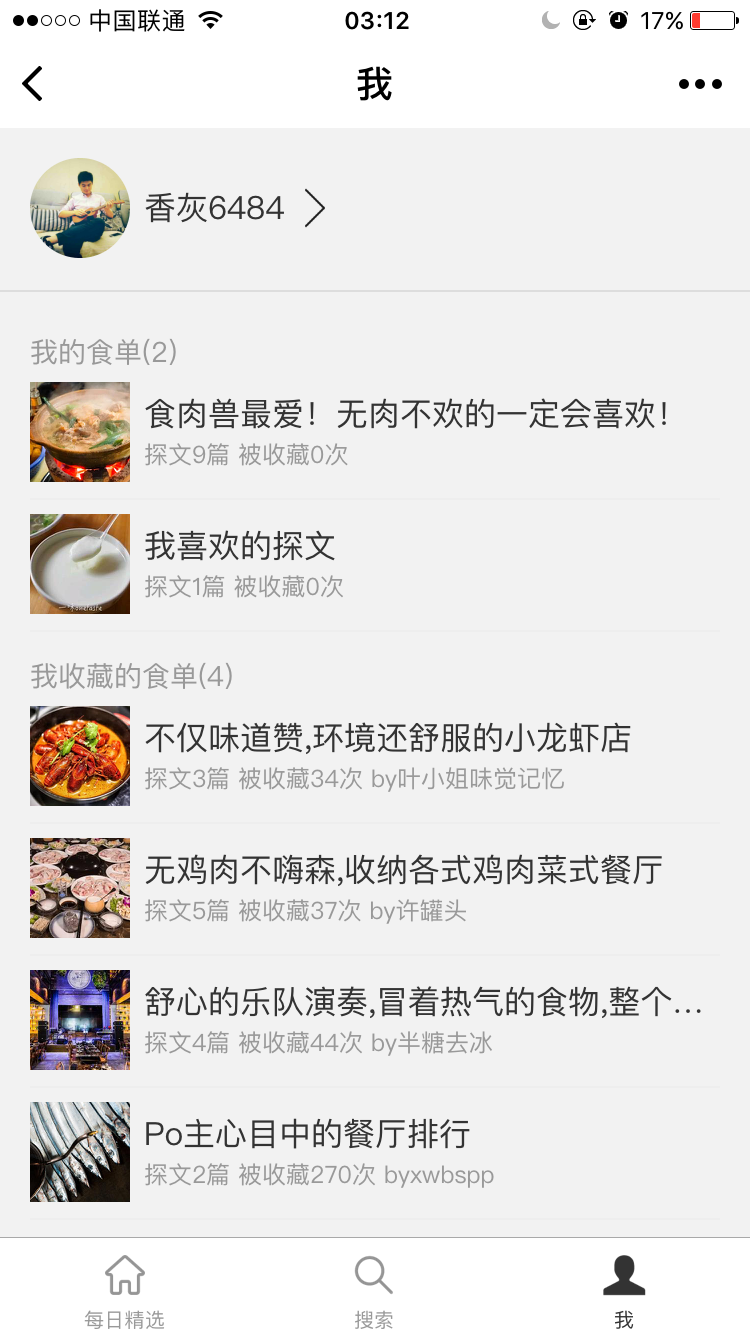Select the 我 tab

click(624, 1290)
